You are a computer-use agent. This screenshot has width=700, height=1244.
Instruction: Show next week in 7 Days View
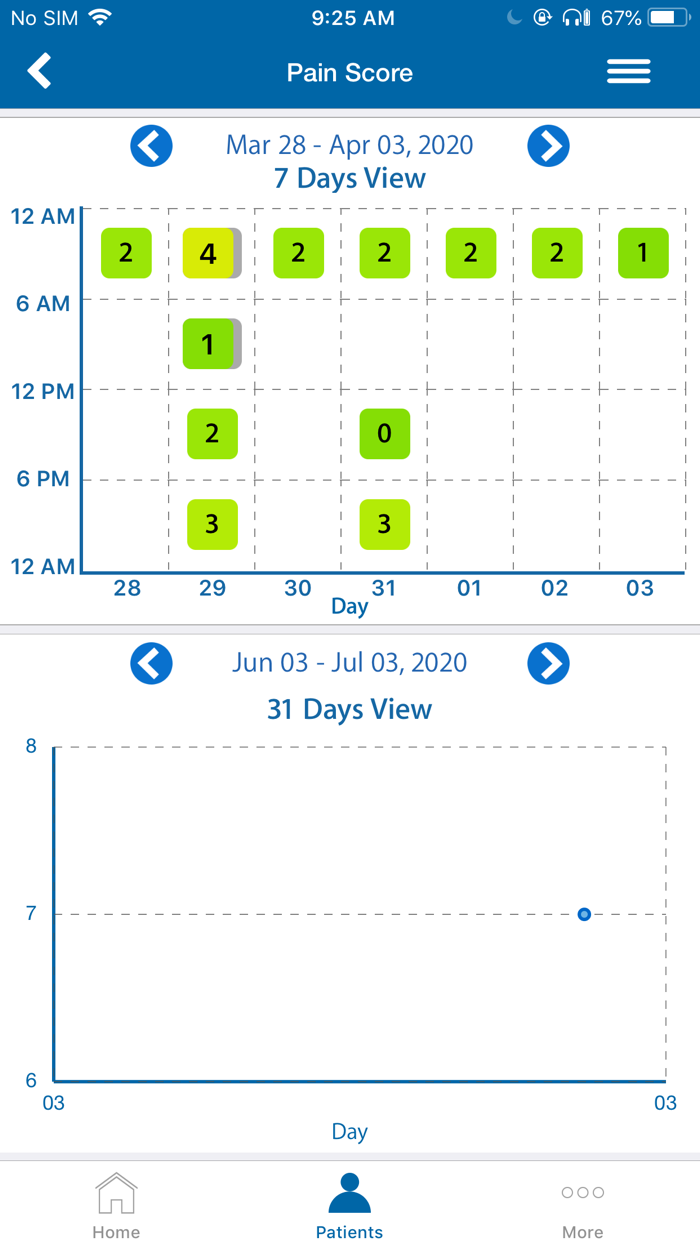click(x=549, y=146)
